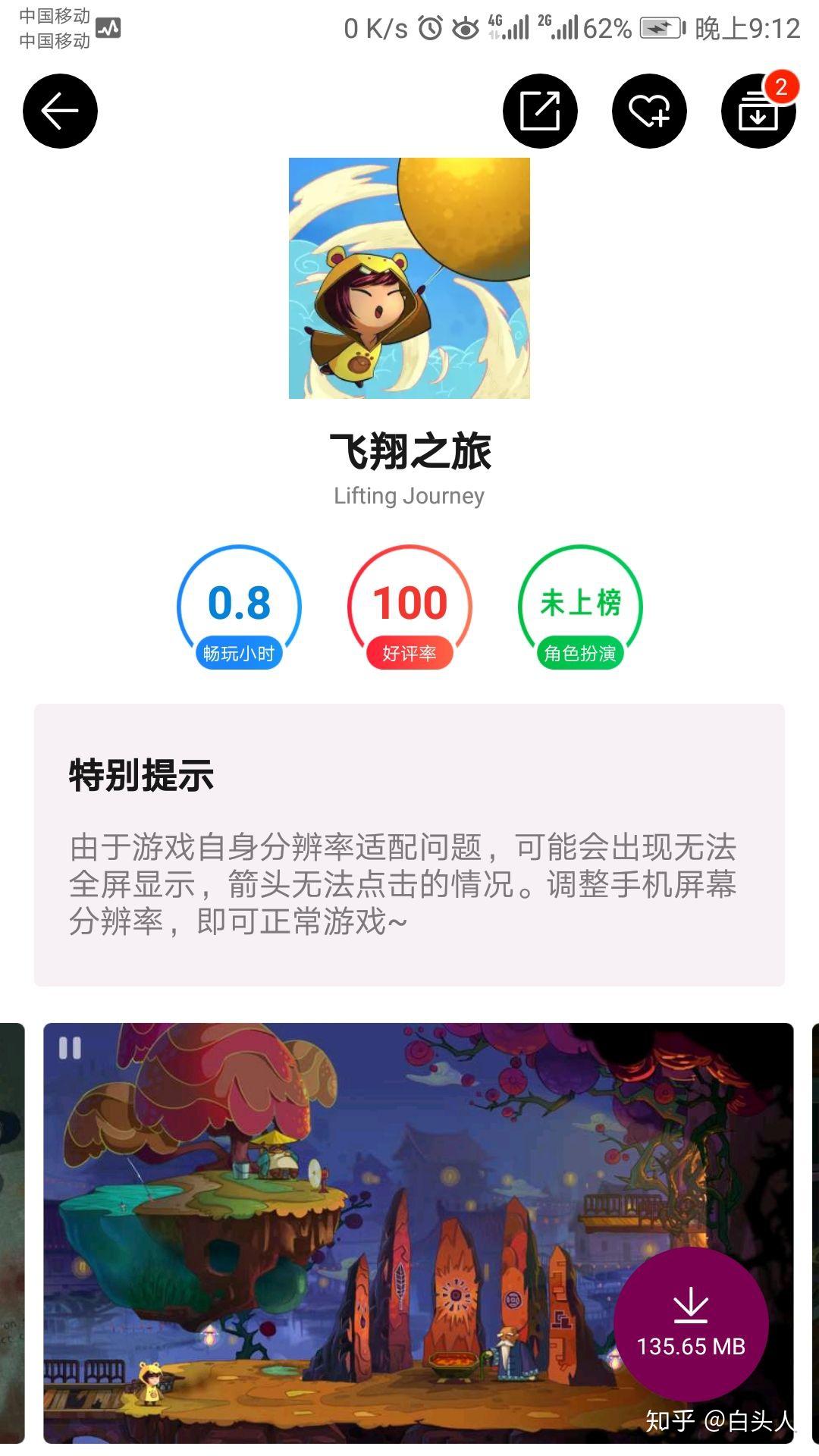Share this game via the share icon
The height and width of the screenshot is (1456, 819).
coord(540,111)
